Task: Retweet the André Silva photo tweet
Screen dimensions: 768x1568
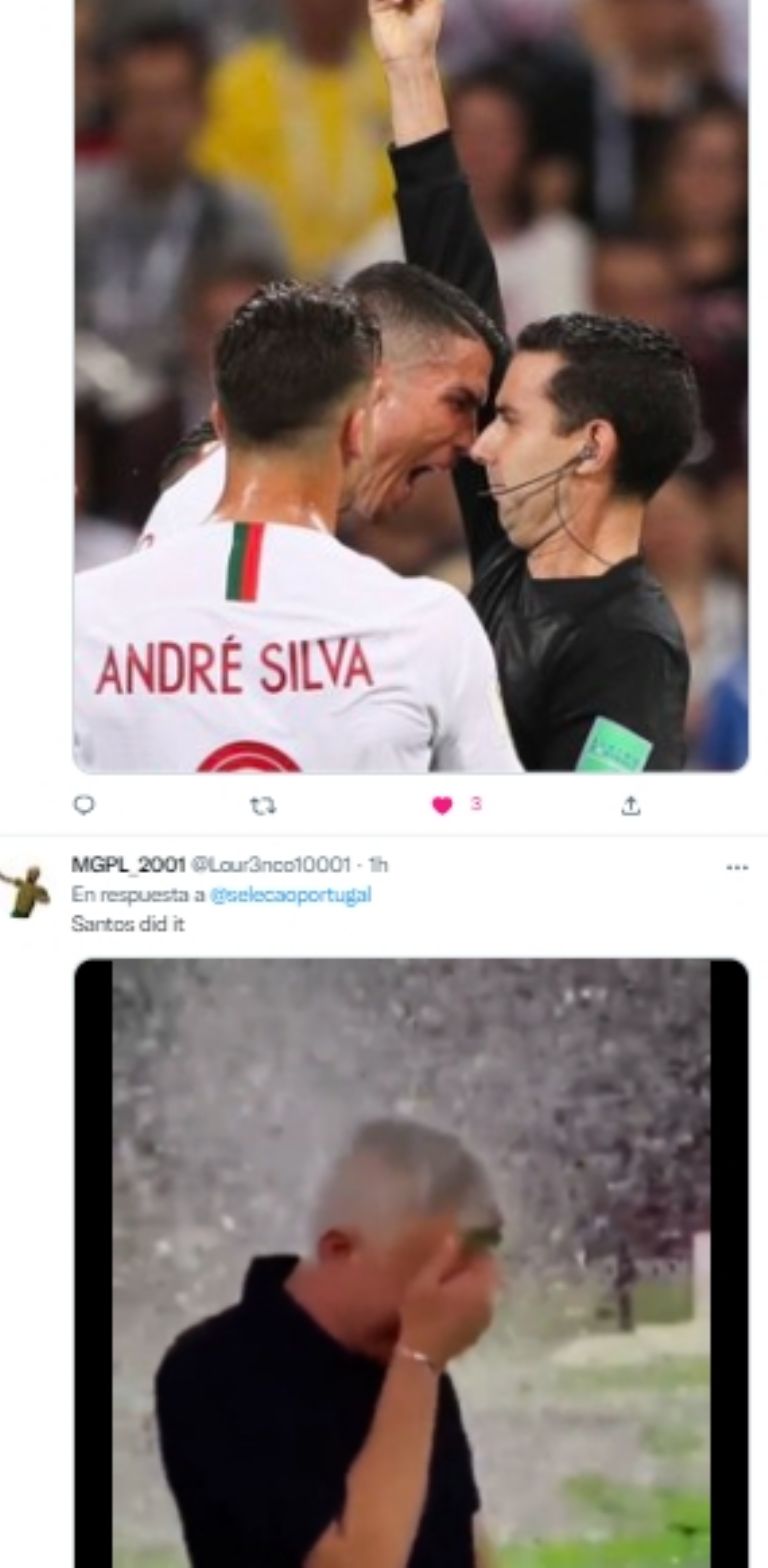Action: click(x=263, y=805)
